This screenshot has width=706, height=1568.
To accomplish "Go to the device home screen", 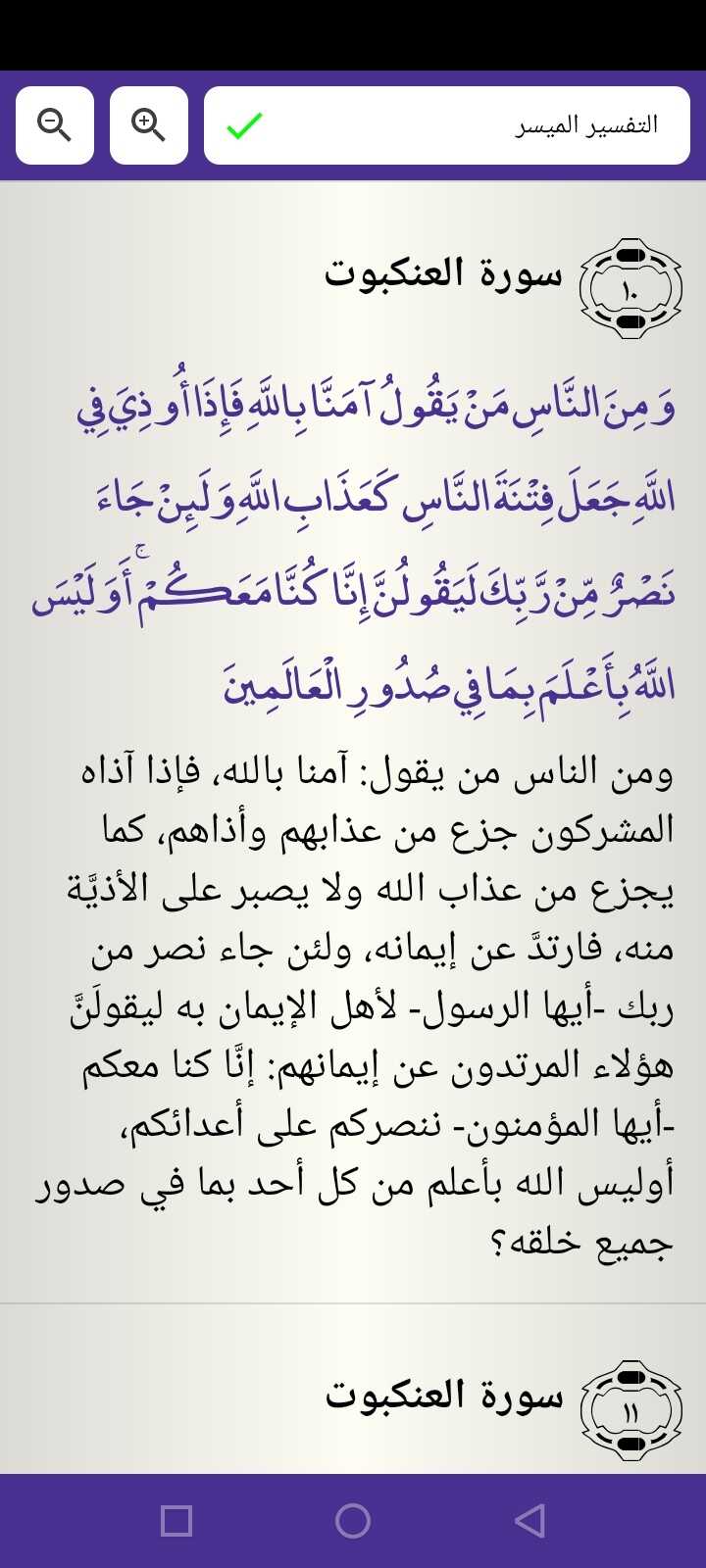I will click(x=353, y=1521).
